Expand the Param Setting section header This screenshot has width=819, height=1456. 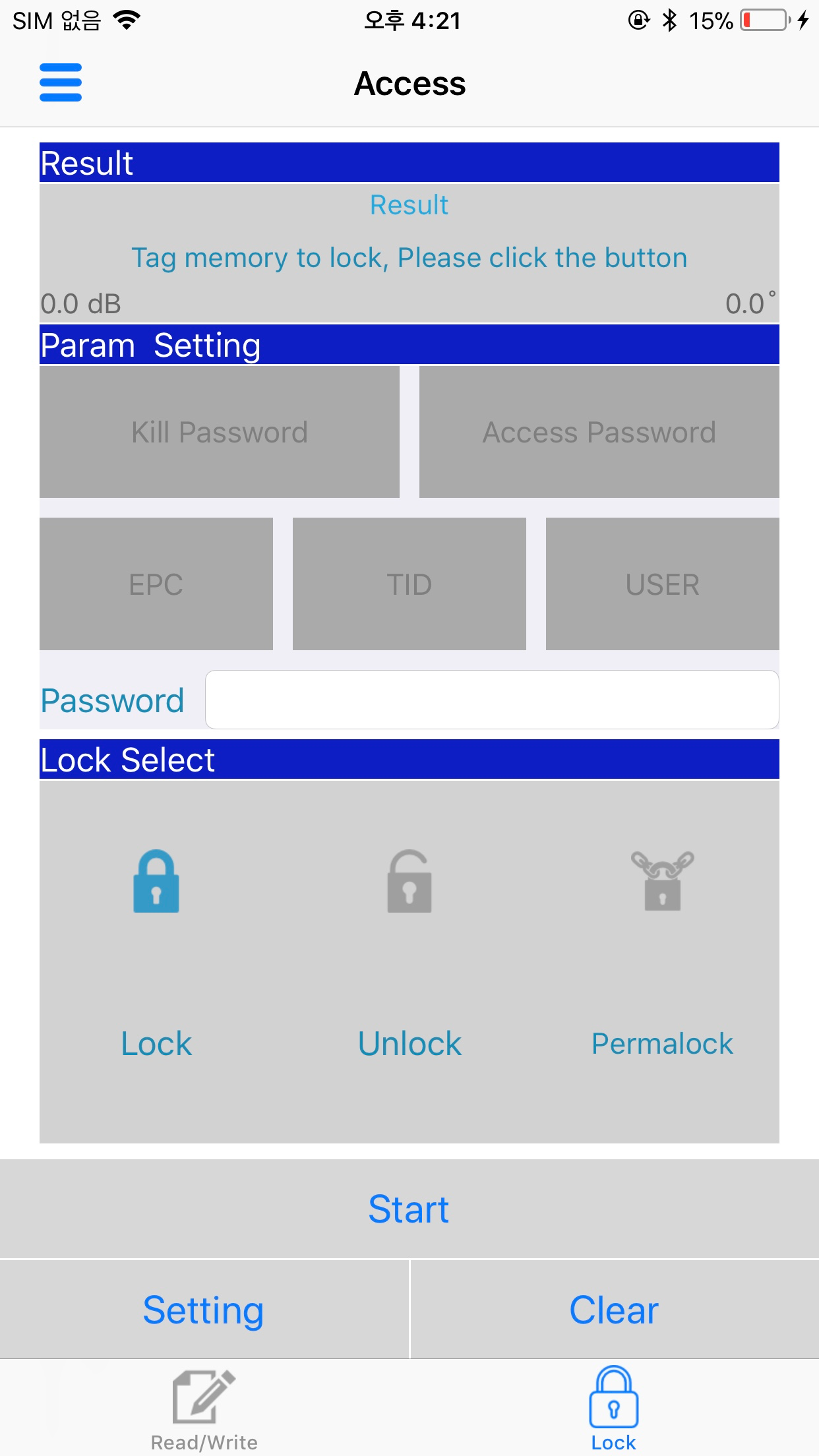tap(409, 344)
